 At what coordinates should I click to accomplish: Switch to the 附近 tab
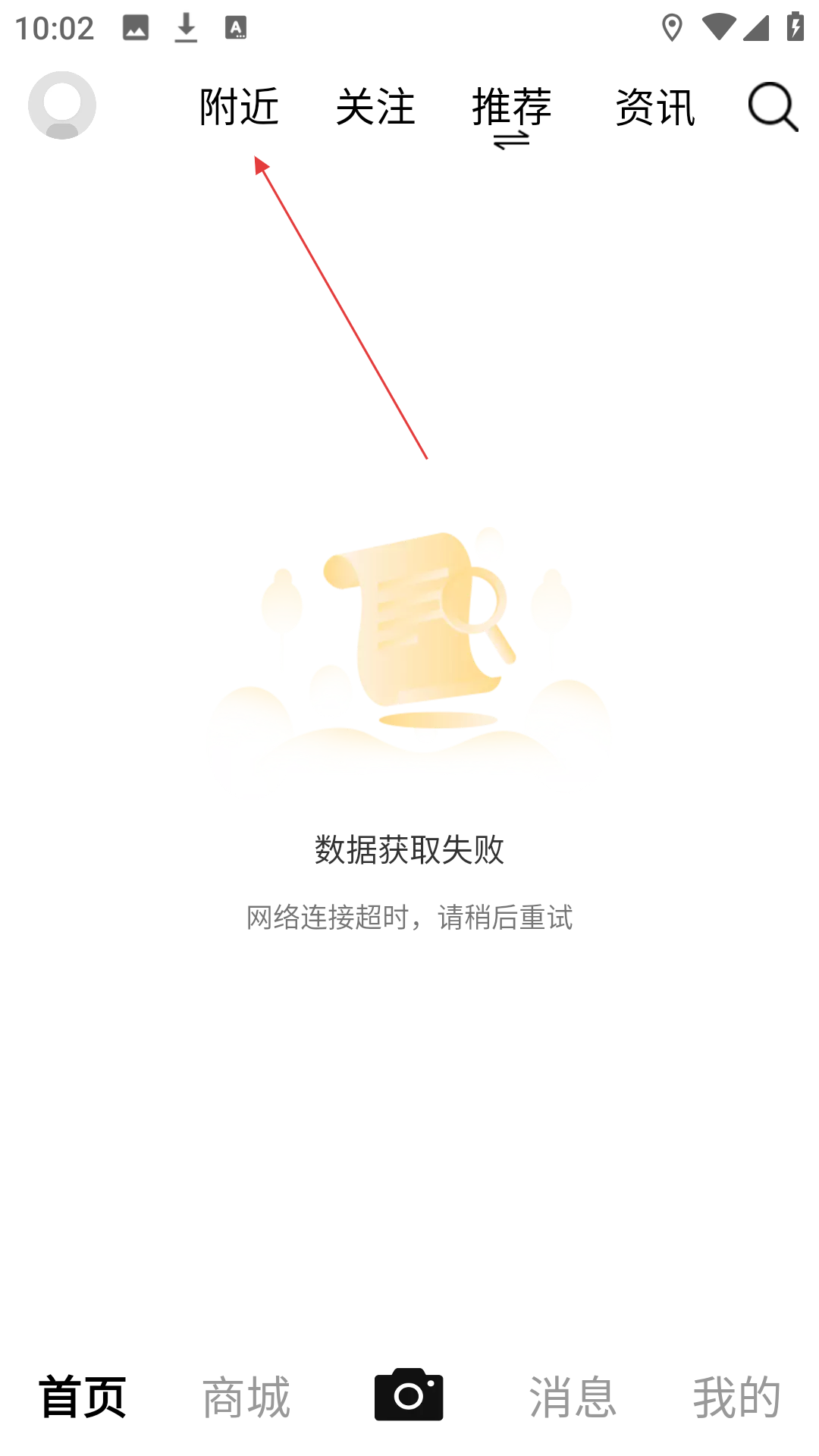(x=240, y=106)
